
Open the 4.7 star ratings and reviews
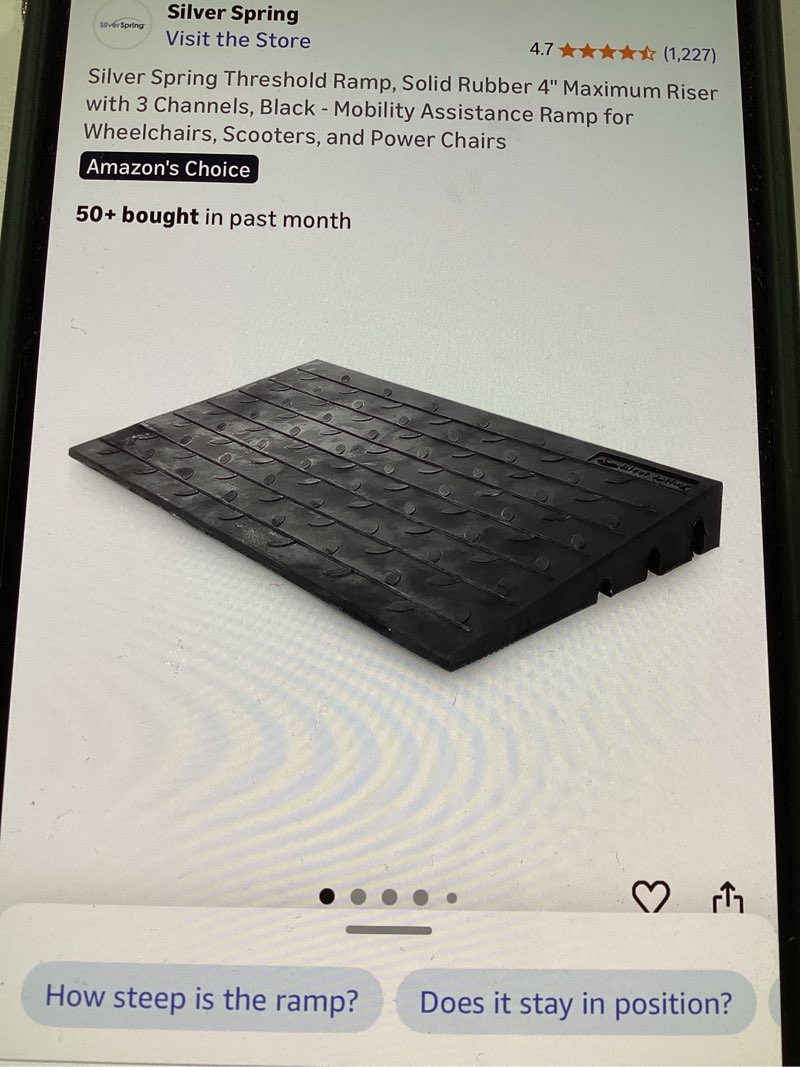(622, 51)
